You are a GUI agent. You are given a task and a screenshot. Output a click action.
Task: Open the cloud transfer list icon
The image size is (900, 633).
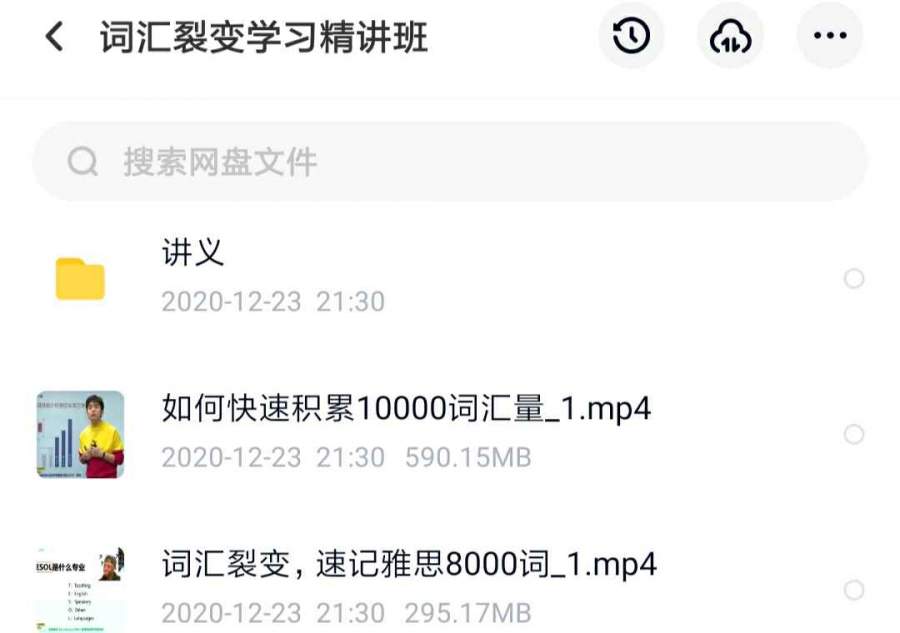(x=730, y=37)
